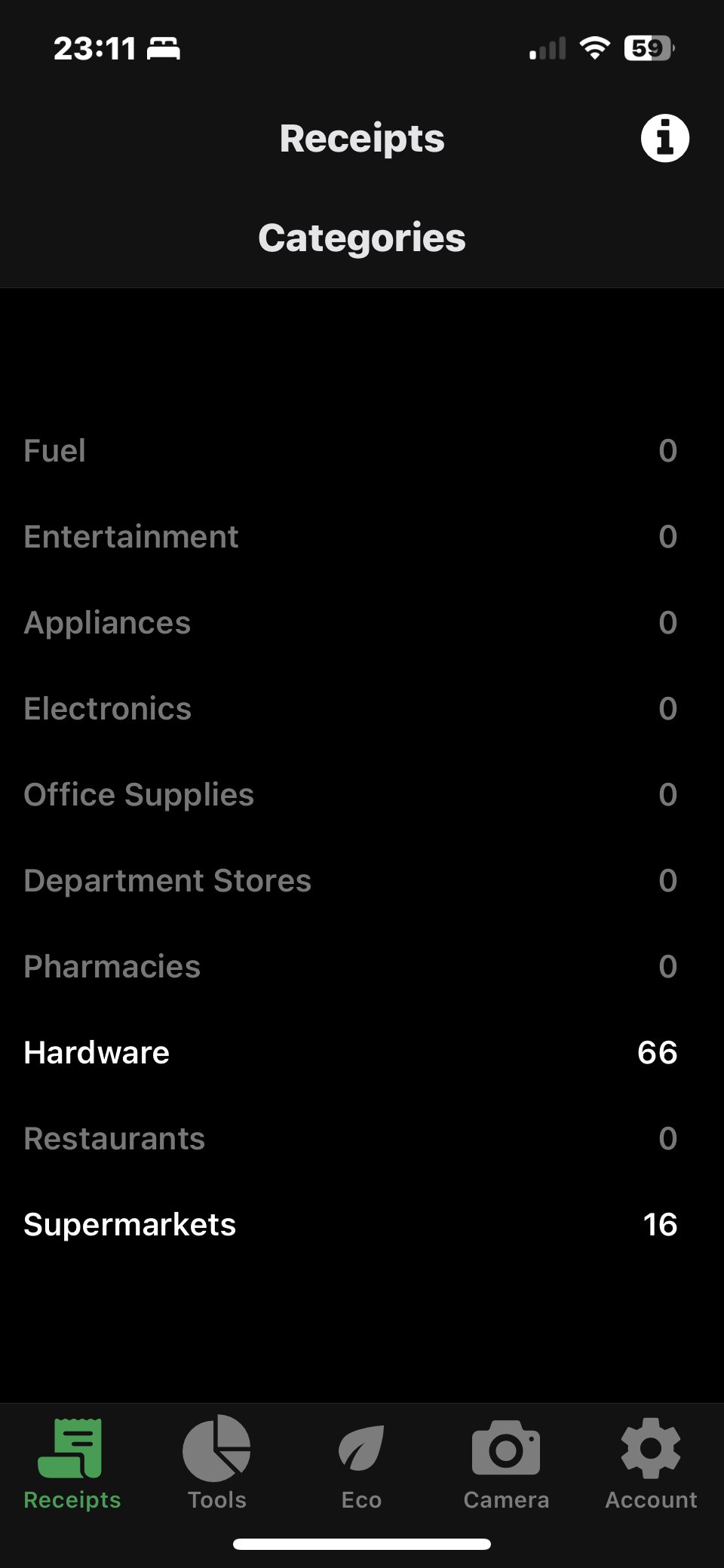The height and width of the screenshot is (1568, 724).
Task: Select the Office Supplies category
Action: (x=362, y=794)
